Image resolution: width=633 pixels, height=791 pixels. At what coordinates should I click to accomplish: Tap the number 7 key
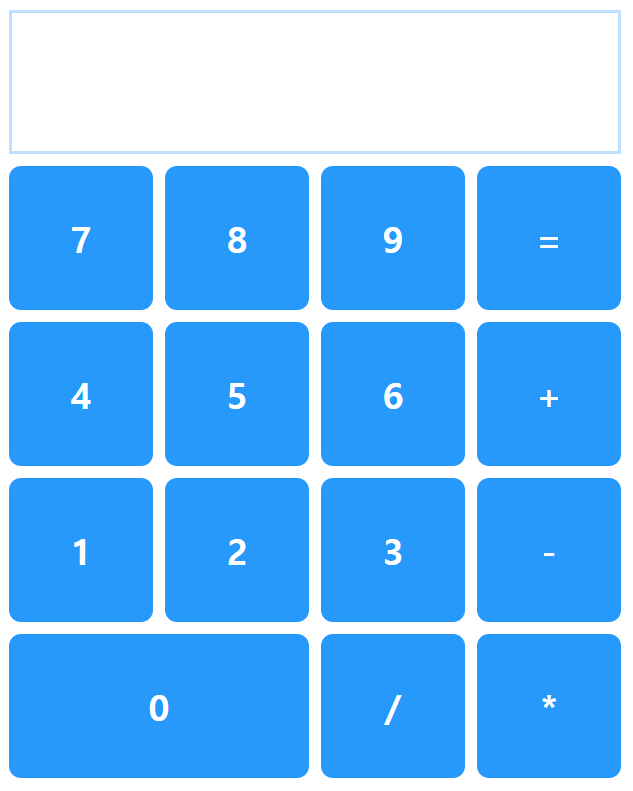81,238
